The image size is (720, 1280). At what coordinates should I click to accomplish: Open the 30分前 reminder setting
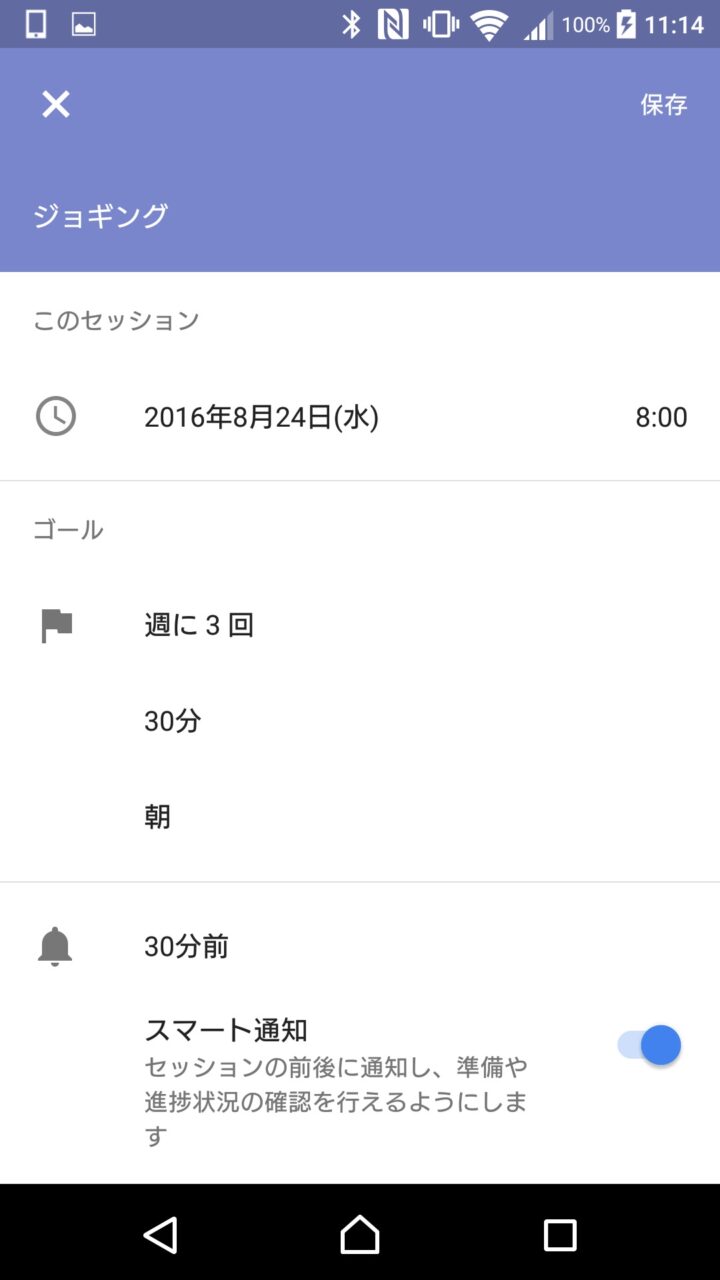pyautogui.click(x=186, y=946)
